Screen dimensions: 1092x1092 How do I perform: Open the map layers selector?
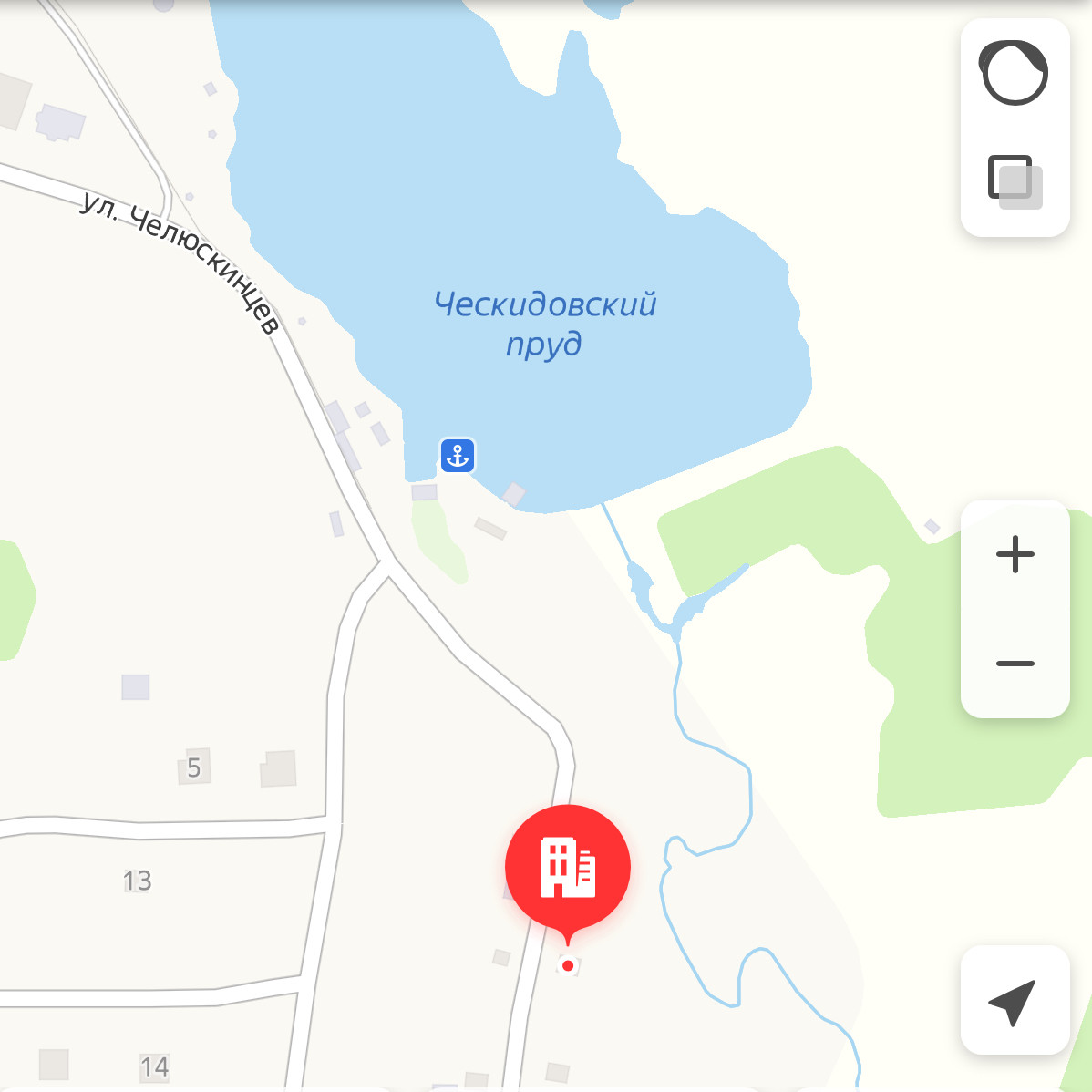1015,181
